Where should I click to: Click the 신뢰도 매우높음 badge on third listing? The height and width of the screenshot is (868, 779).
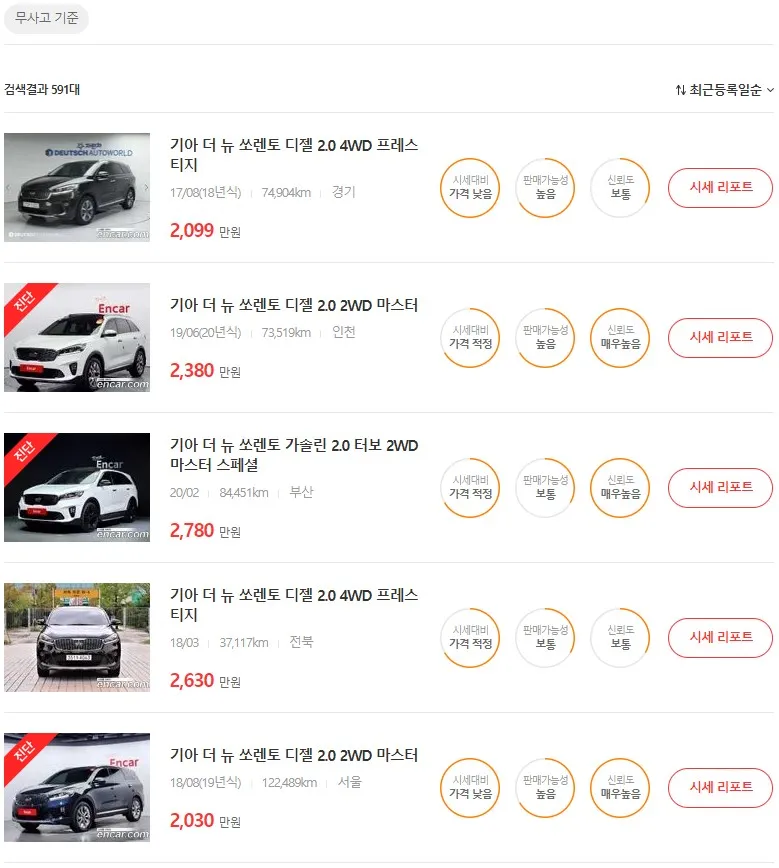618,488
